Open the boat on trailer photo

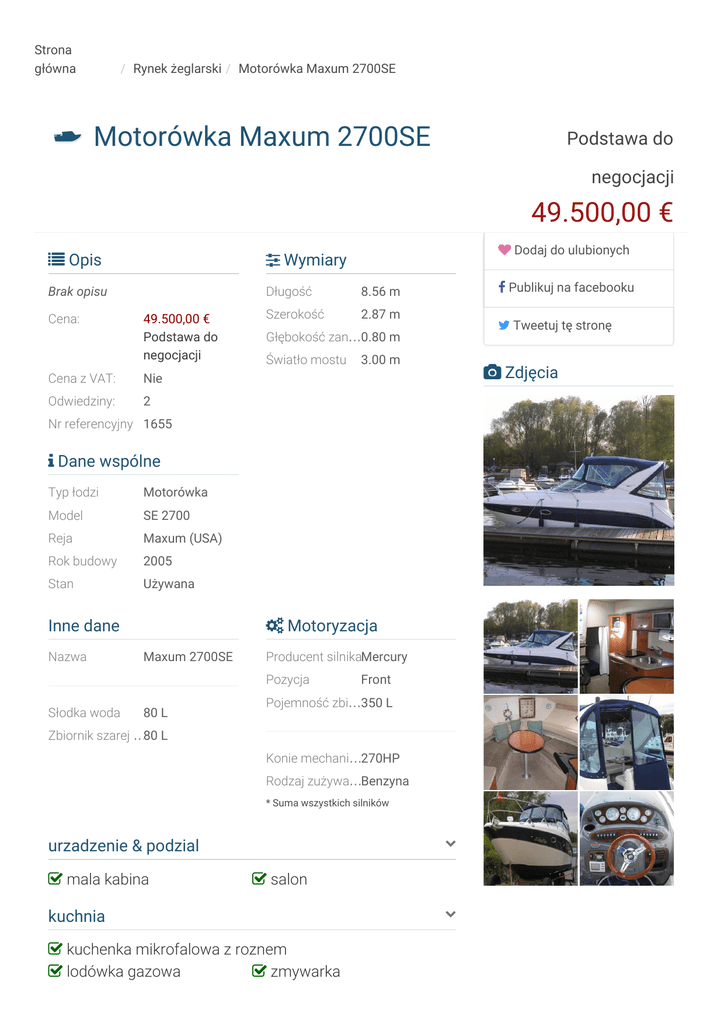pyautogui.click(x=530, y=839)
